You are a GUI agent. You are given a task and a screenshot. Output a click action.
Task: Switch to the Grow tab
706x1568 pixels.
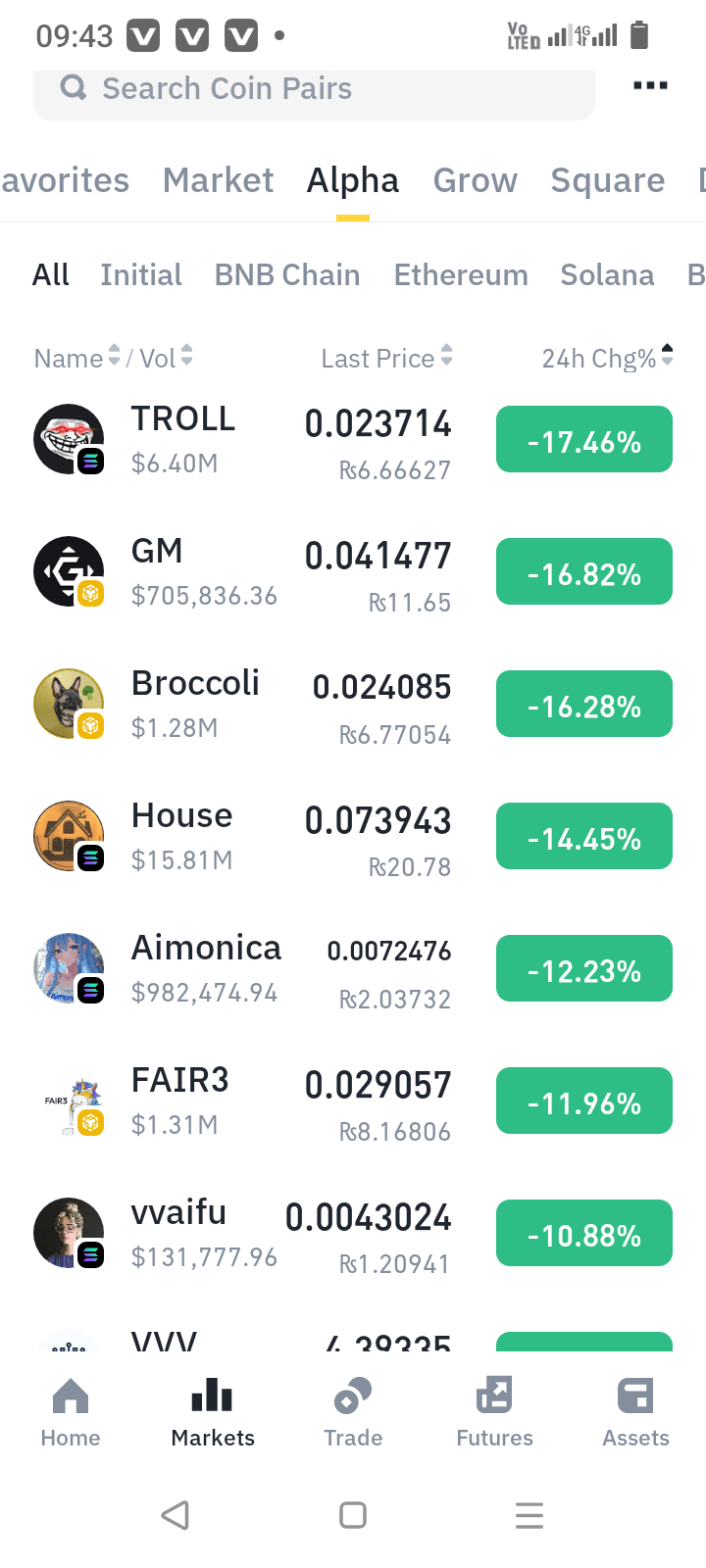475,181
